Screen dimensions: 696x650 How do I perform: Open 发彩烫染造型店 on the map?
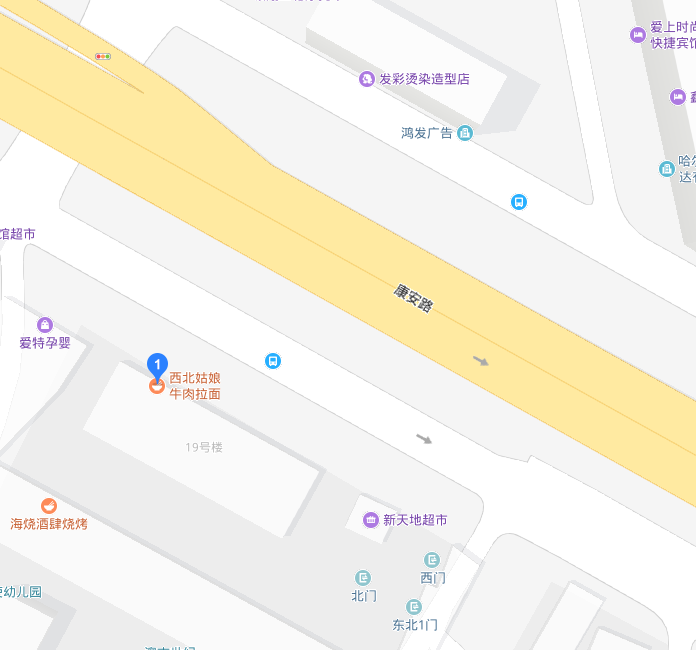[x=368, y=79]
